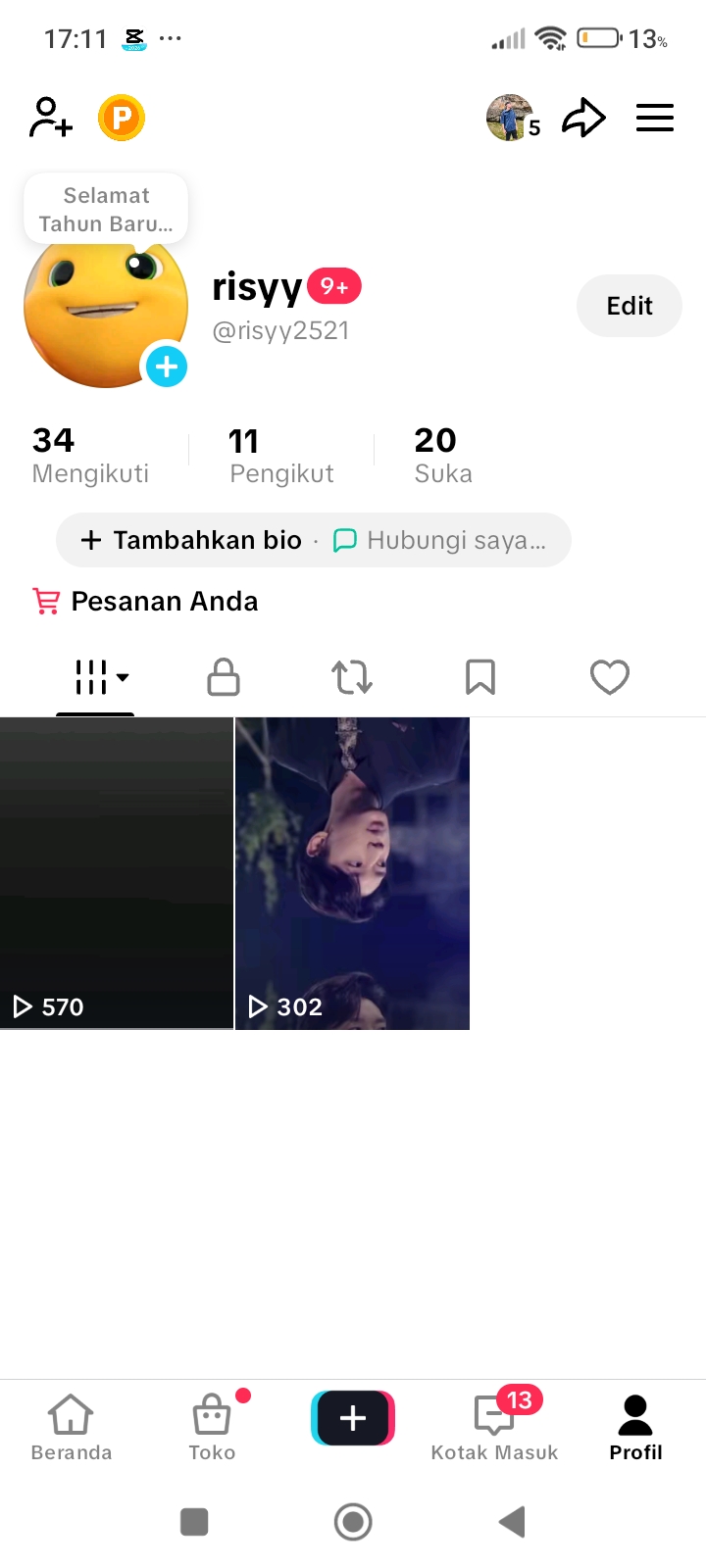Tap the orange P coin icon
Image resolution: width=706 pixels, height=1568 pixels.
[x=122, y=118]
